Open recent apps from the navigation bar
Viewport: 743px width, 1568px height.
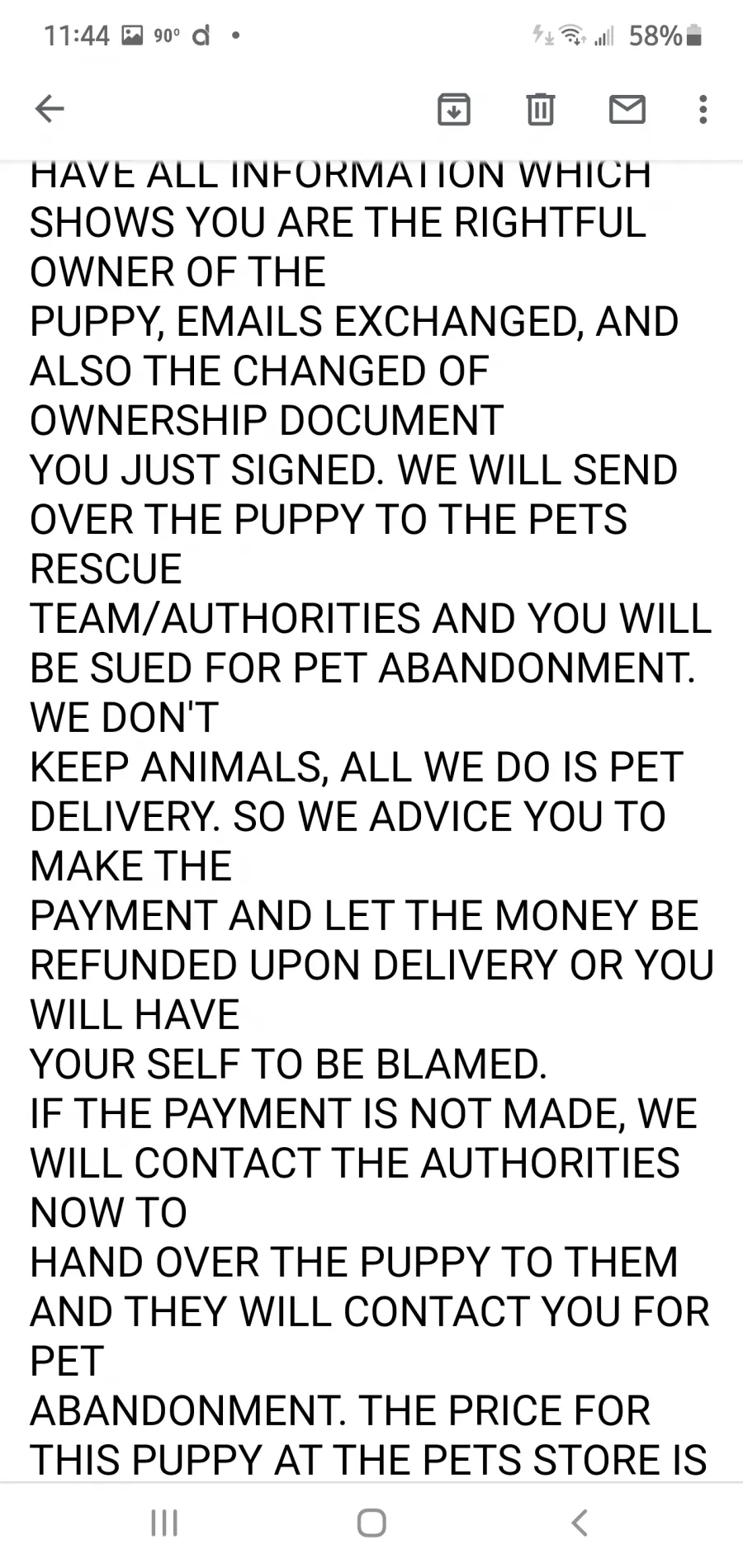[164, 1523]
